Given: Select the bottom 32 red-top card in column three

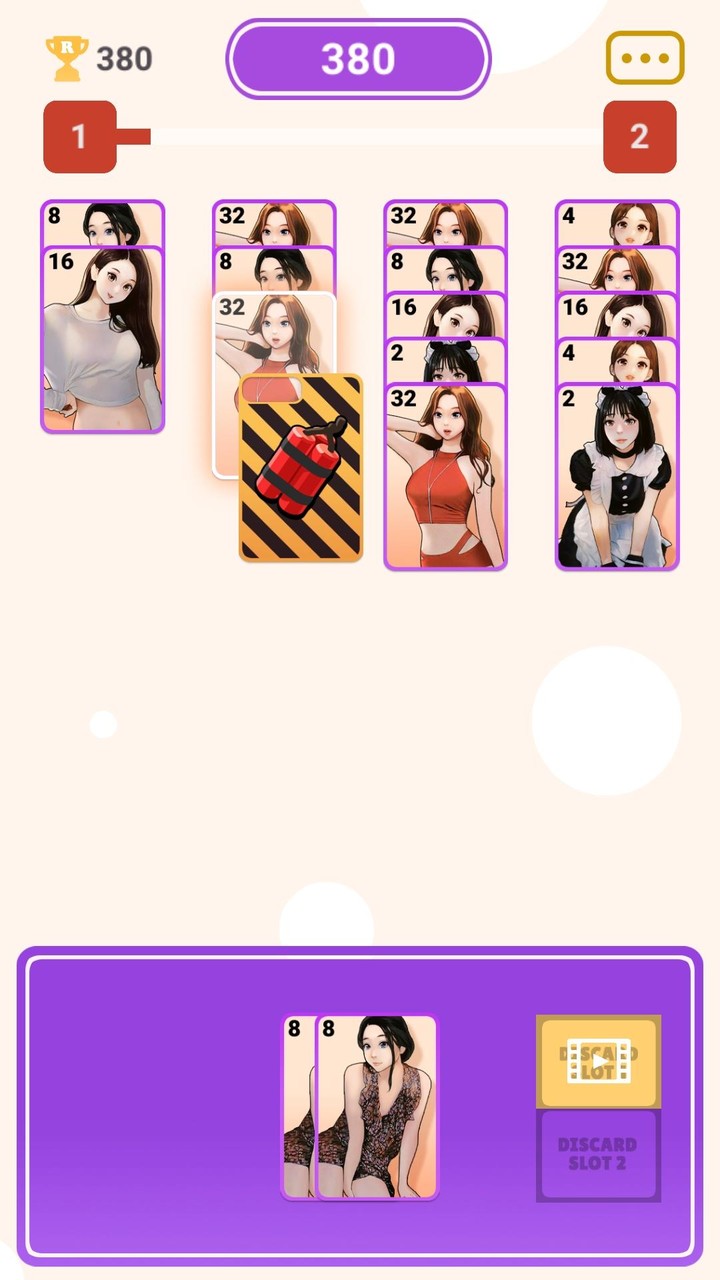Looking at the screenshot, I should (x=445, y=470).
